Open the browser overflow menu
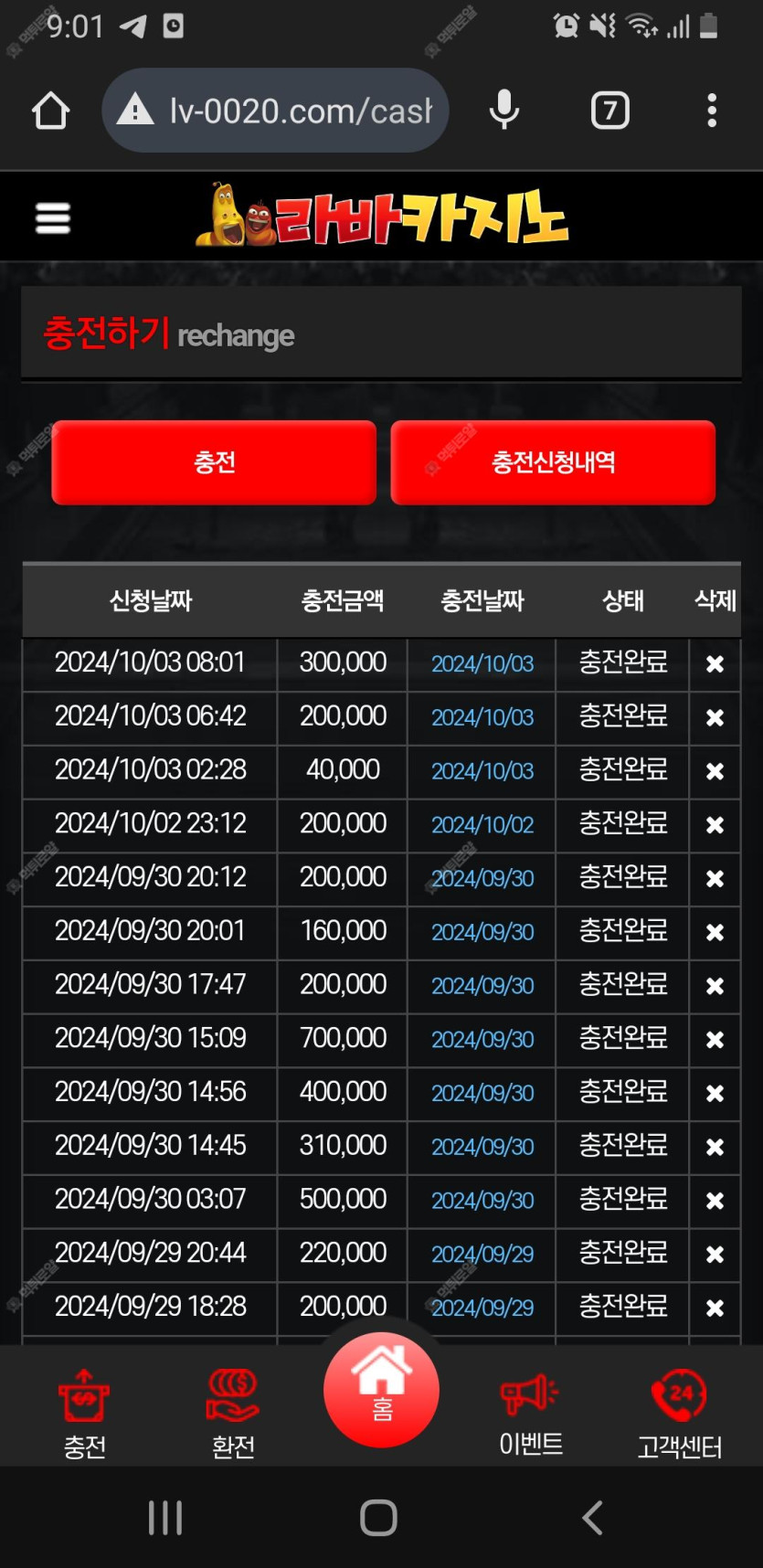The width and height of the screenshot is (763, 1568). click(x=711, y=111)
